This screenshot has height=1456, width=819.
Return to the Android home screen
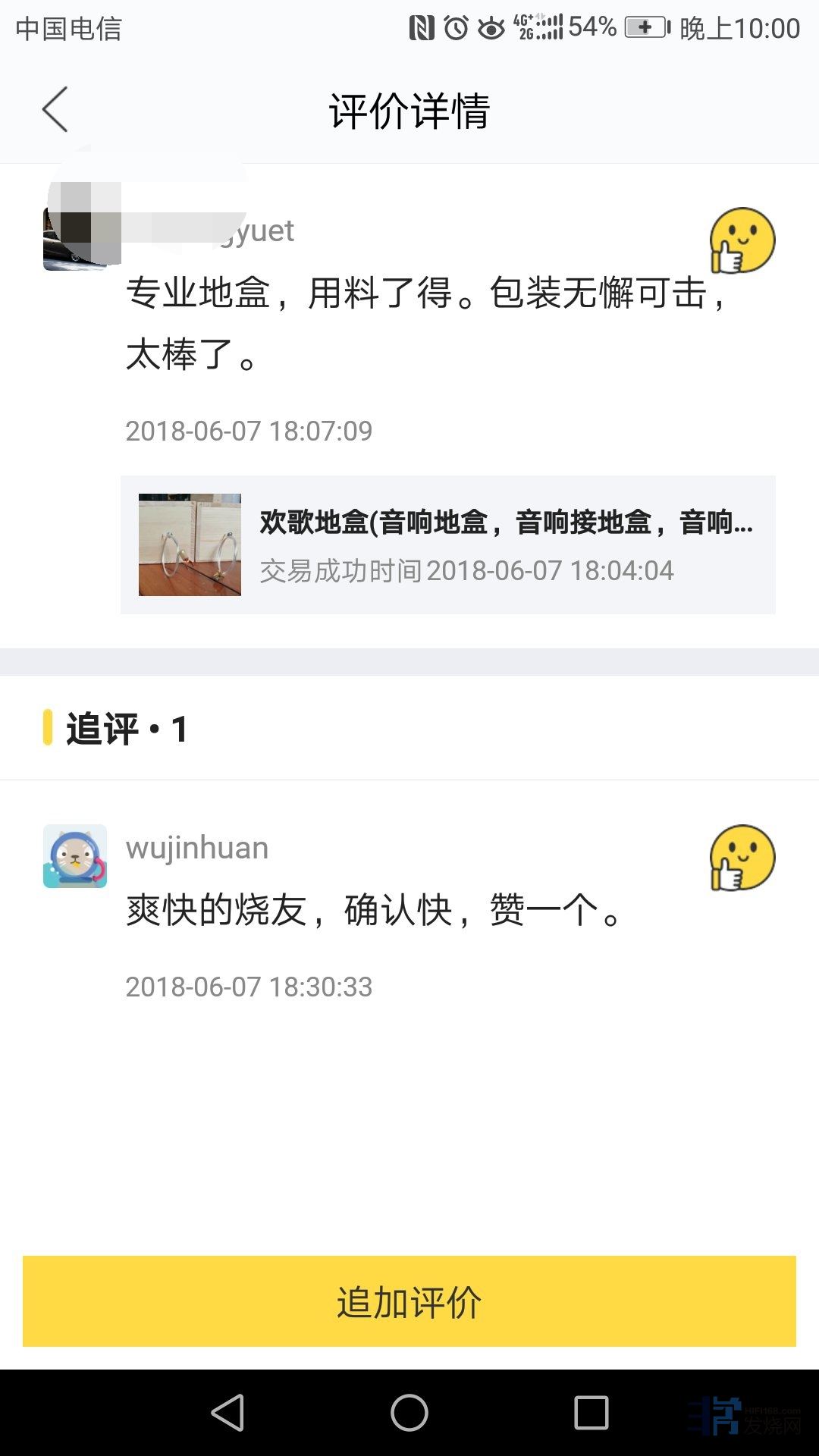409,1413
